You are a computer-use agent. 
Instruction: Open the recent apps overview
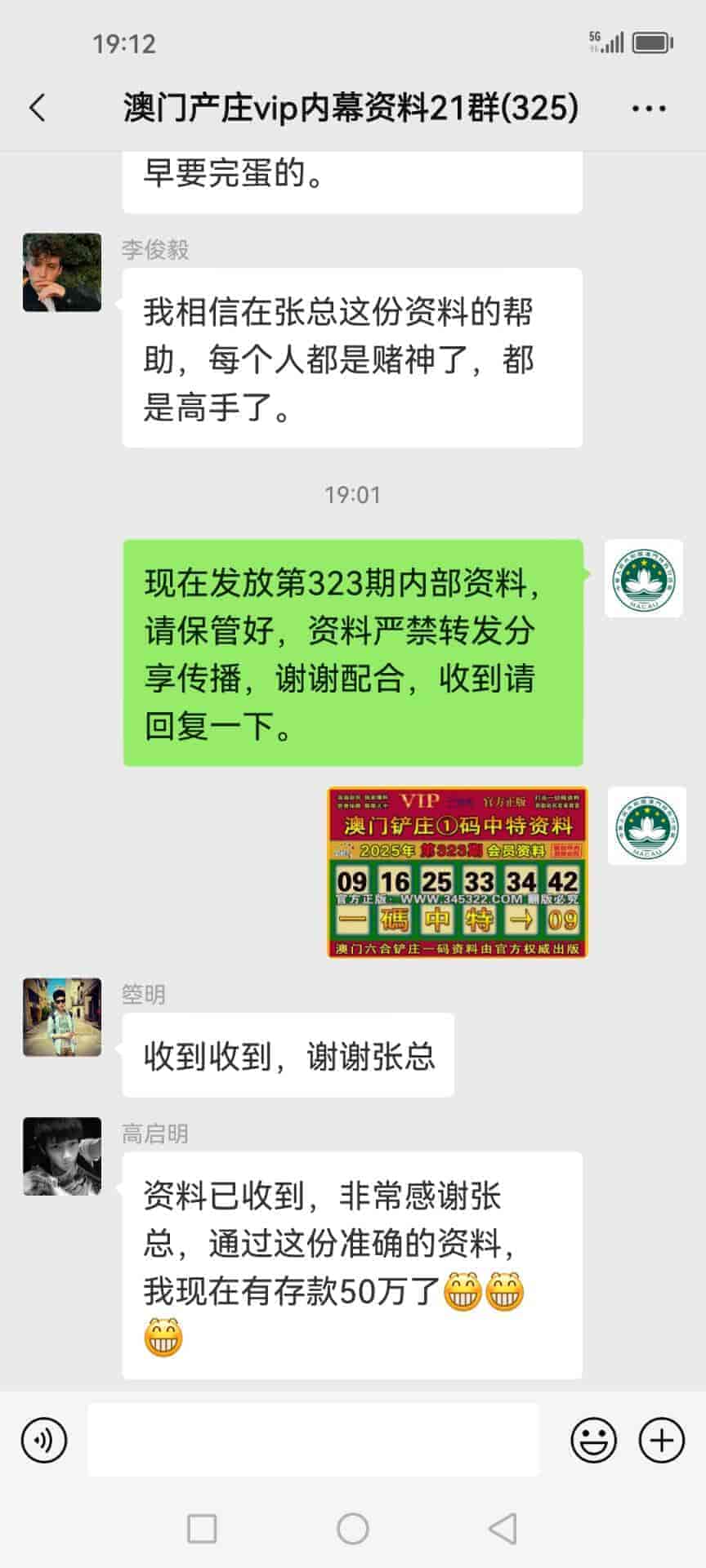point(202,1528)
